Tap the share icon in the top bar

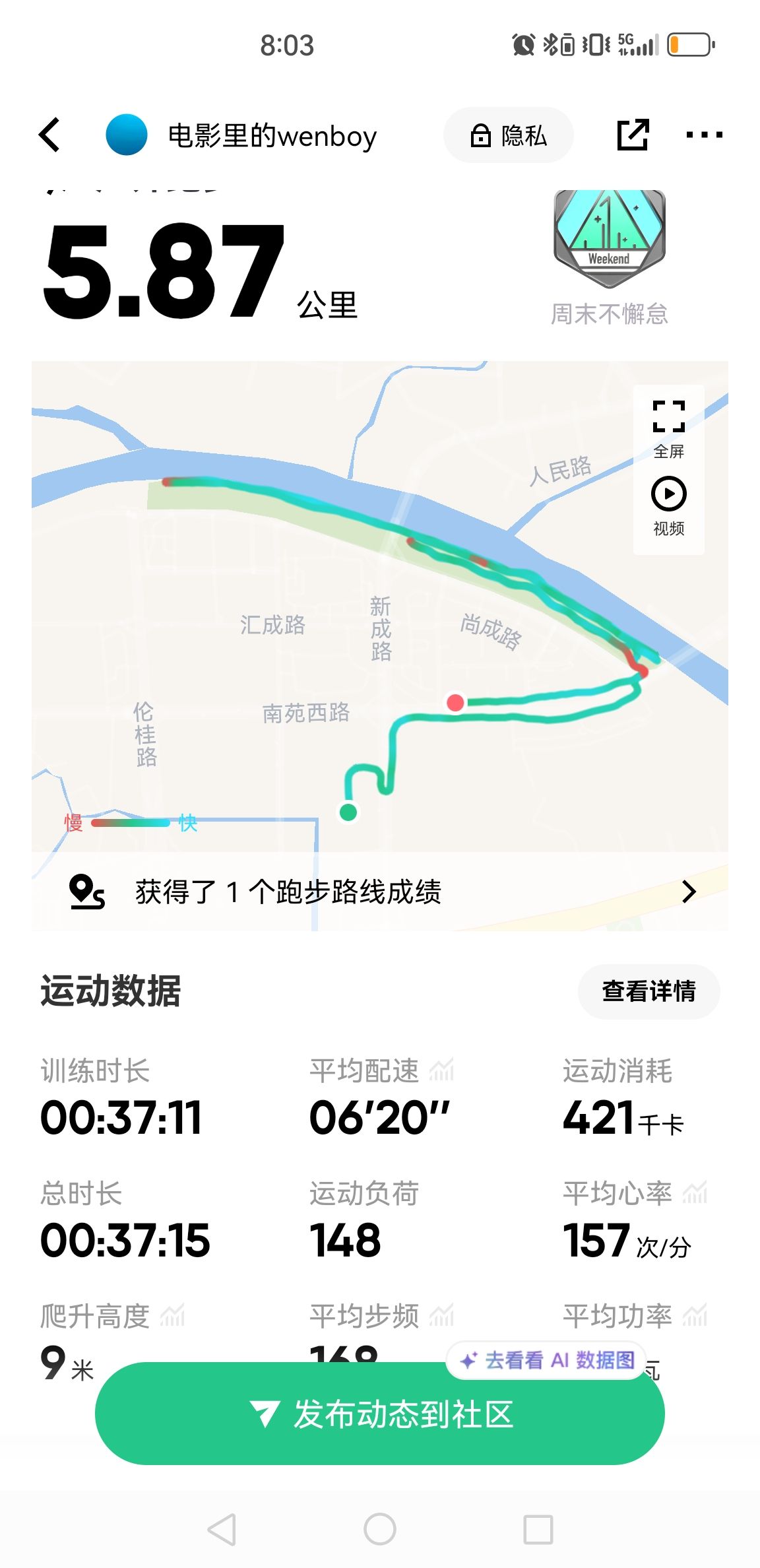point(633,135)
